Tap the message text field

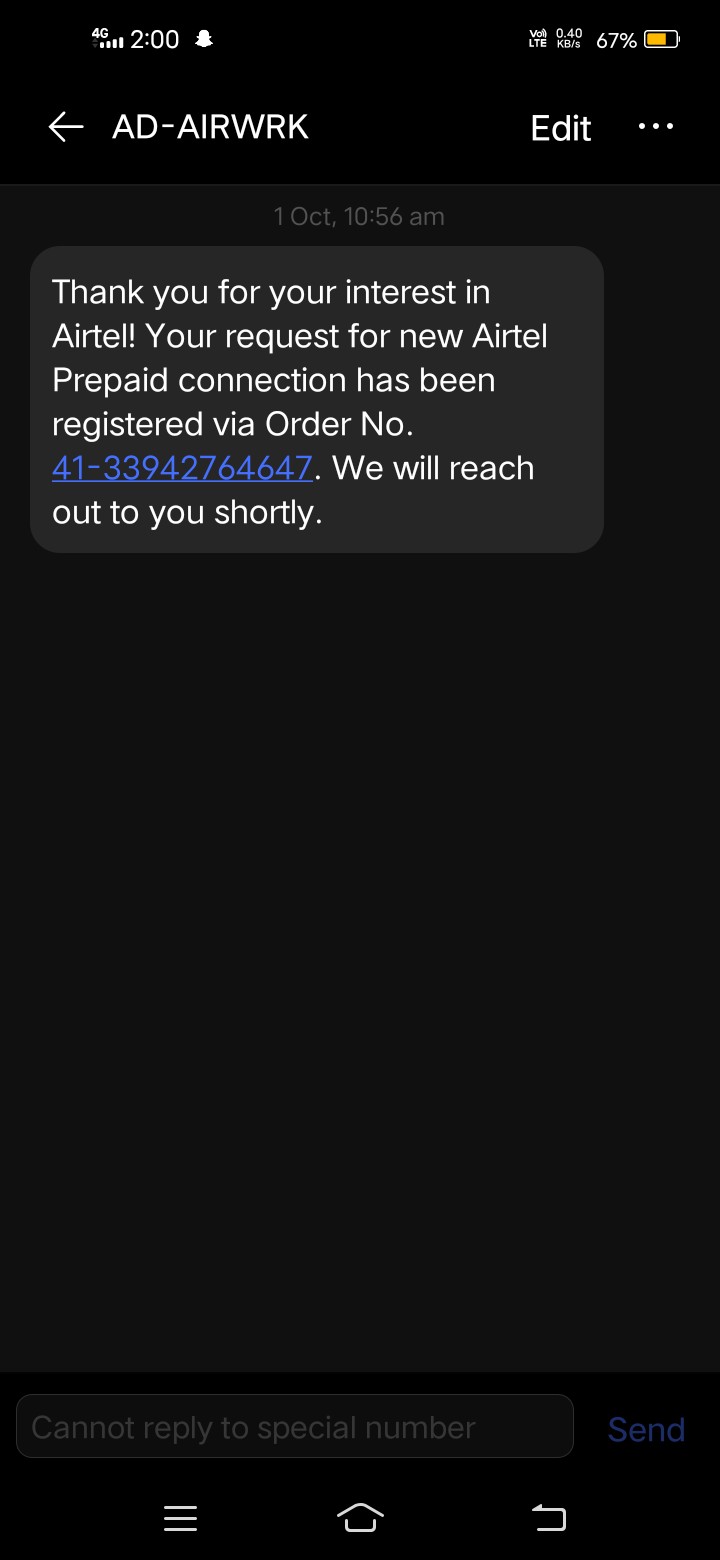294,1427
